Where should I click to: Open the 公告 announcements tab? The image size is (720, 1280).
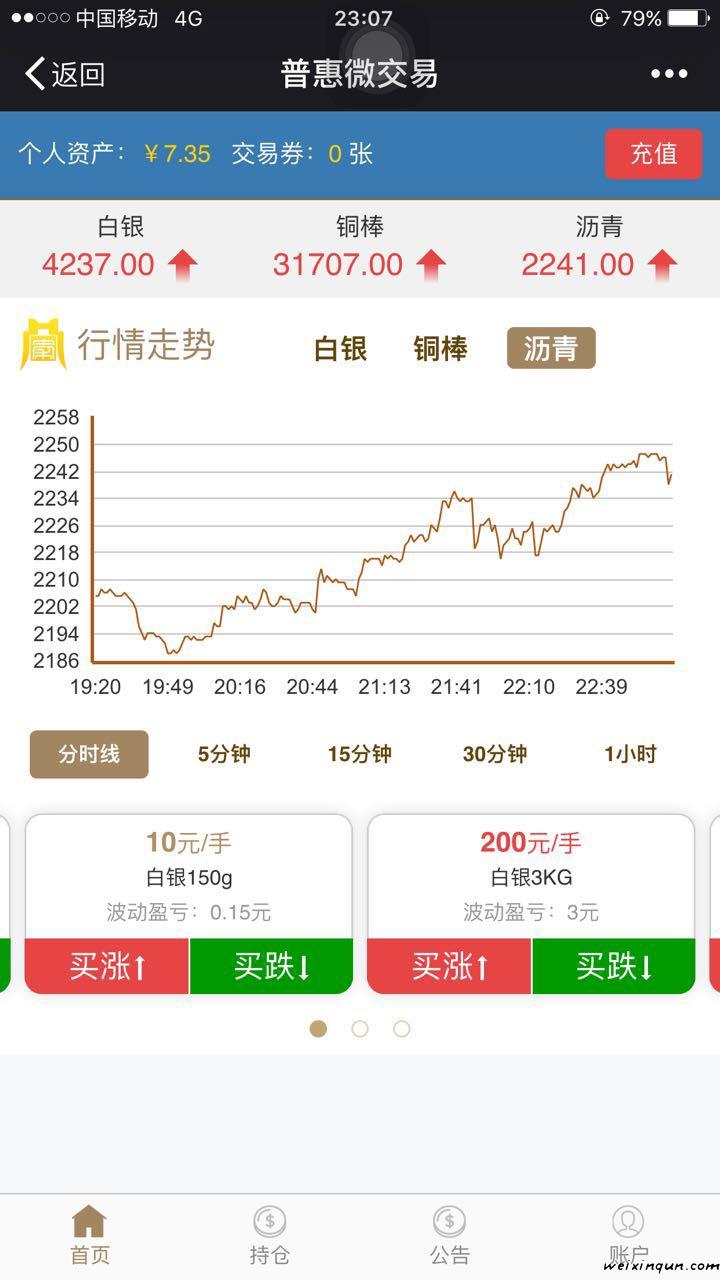(450, 1235)
